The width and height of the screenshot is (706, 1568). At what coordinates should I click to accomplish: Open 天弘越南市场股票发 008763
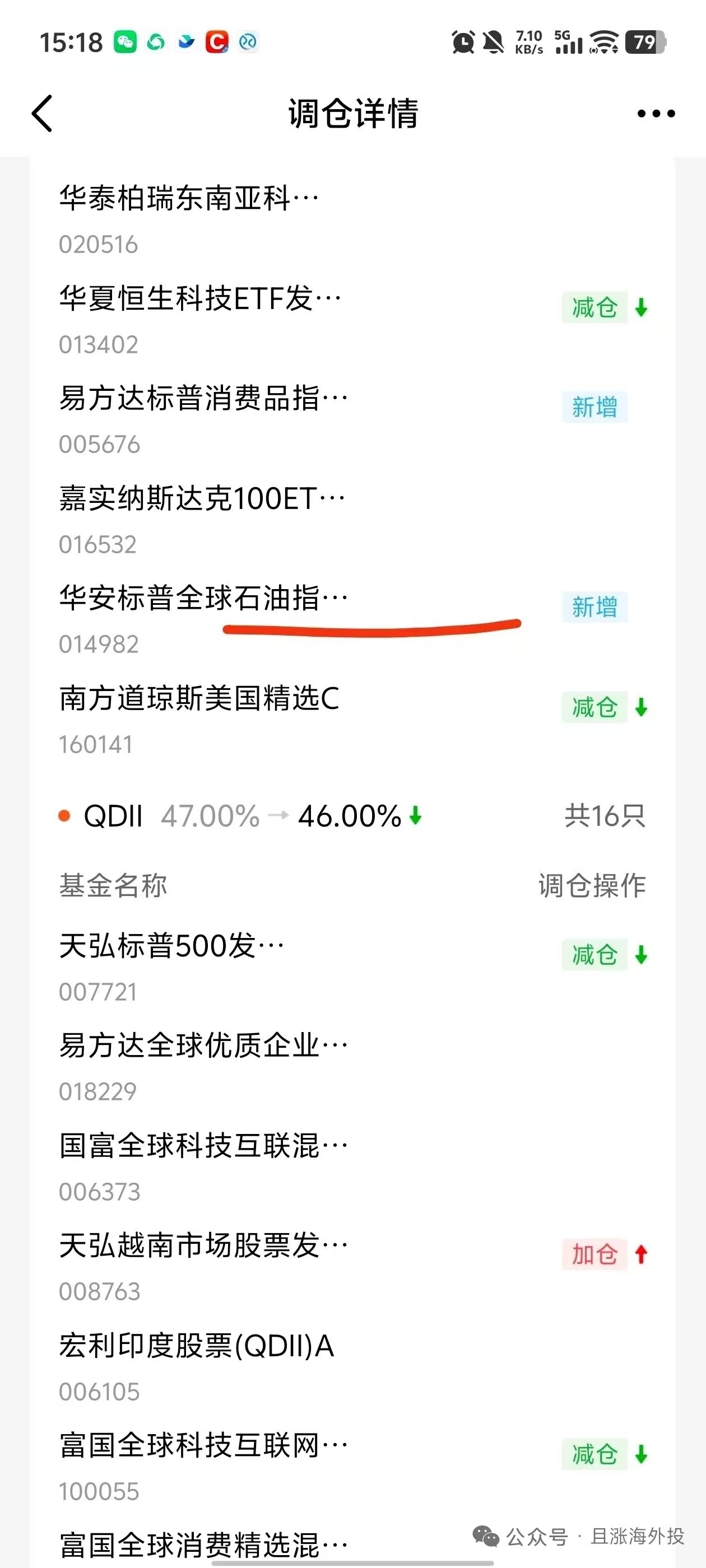point(203,1245)
